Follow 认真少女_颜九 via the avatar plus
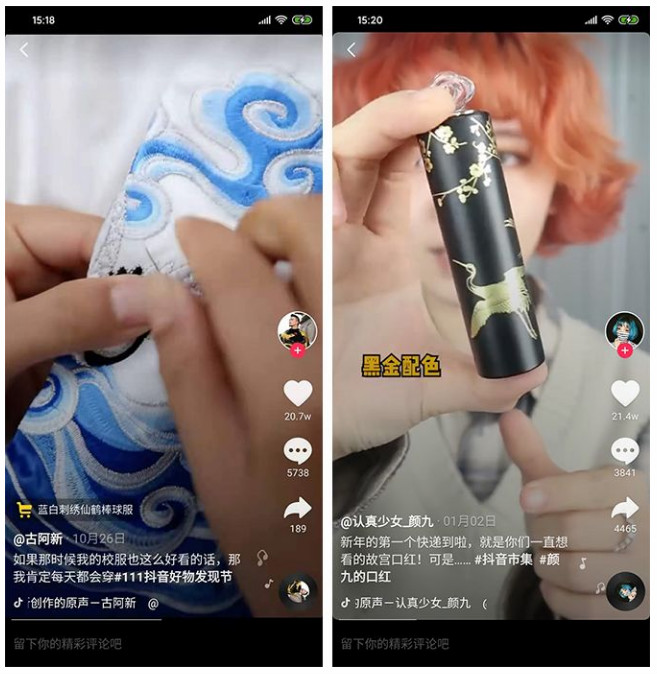Image resolution: width=657 pixels, height=674 pixels. [x=625, y=351]
